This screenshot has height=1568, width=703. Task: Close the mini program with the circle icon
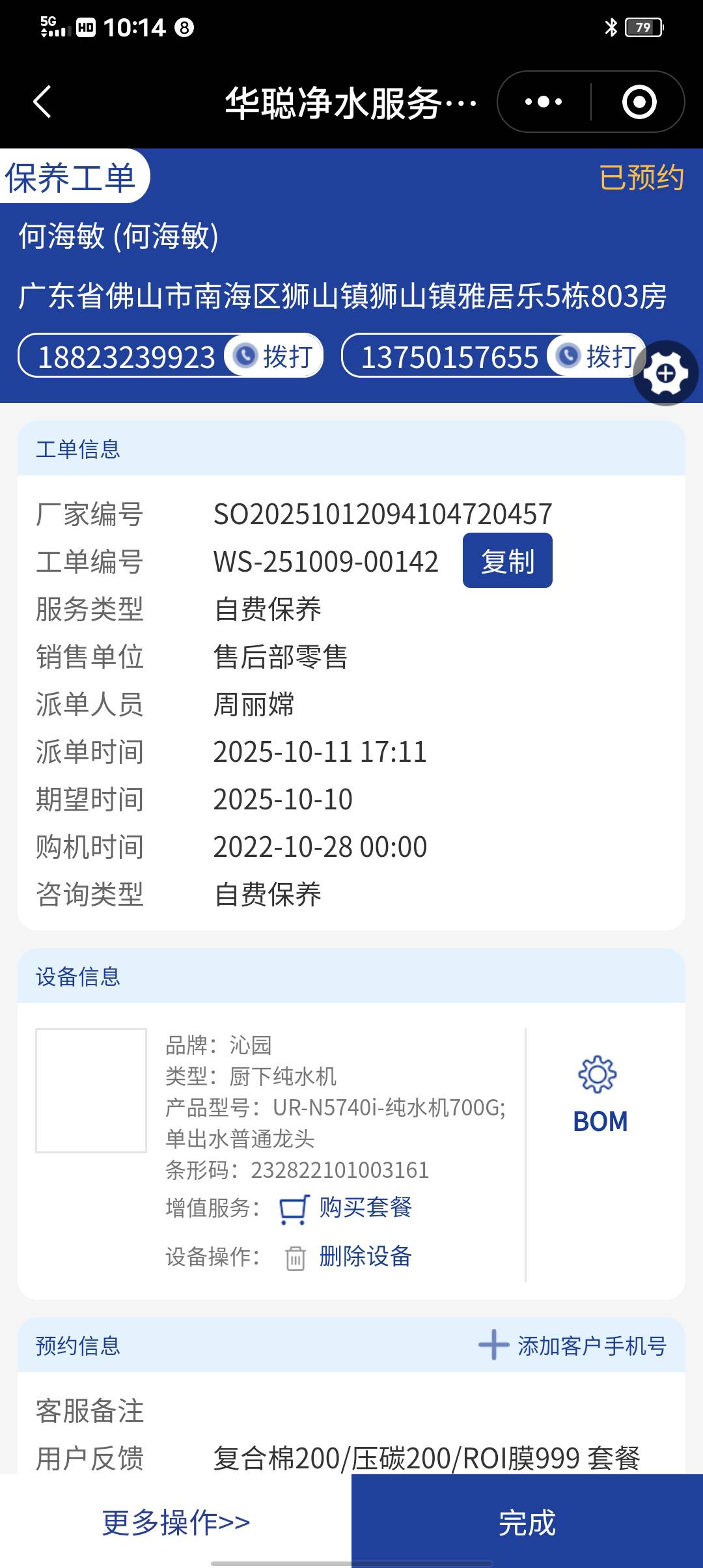(639, 102)
